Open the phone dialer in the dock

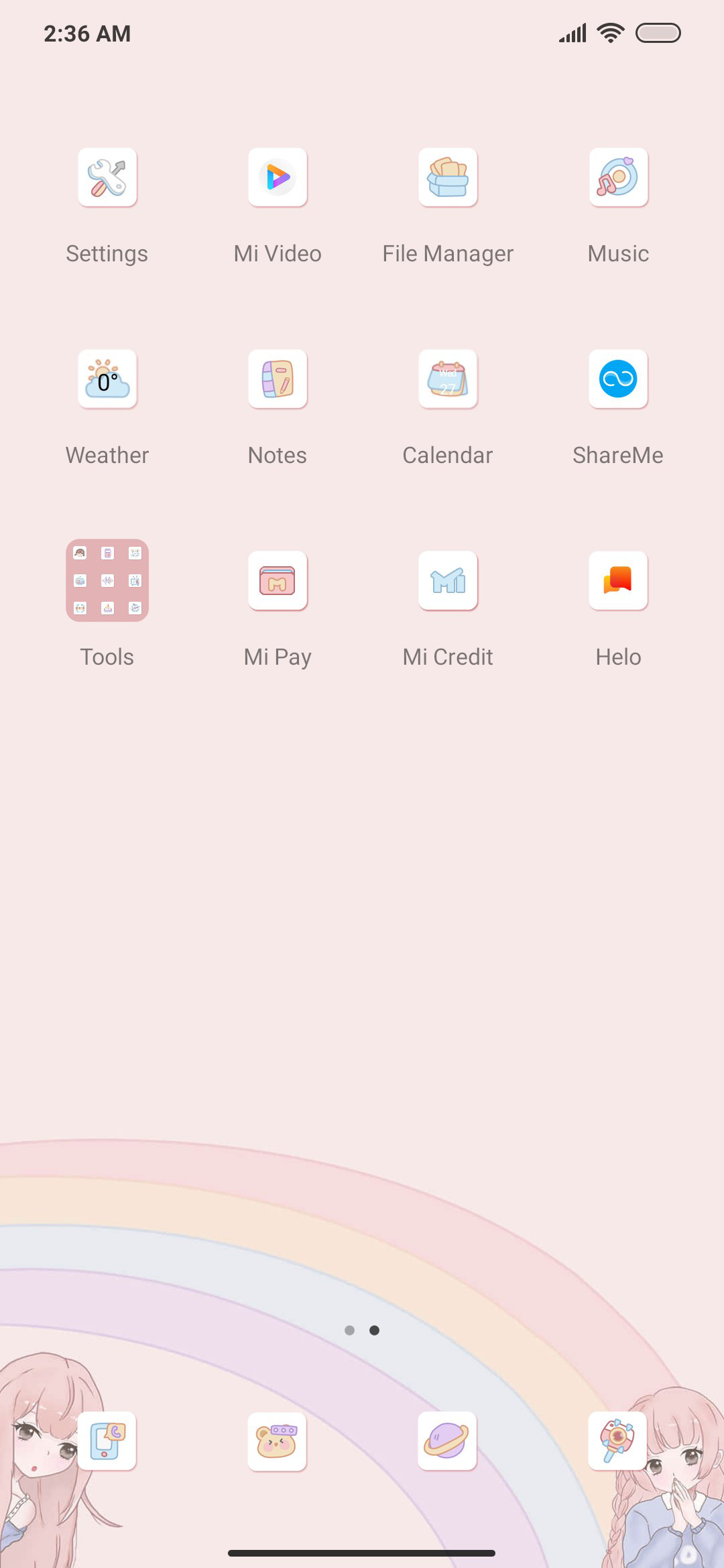click(x=107, y=1441)
